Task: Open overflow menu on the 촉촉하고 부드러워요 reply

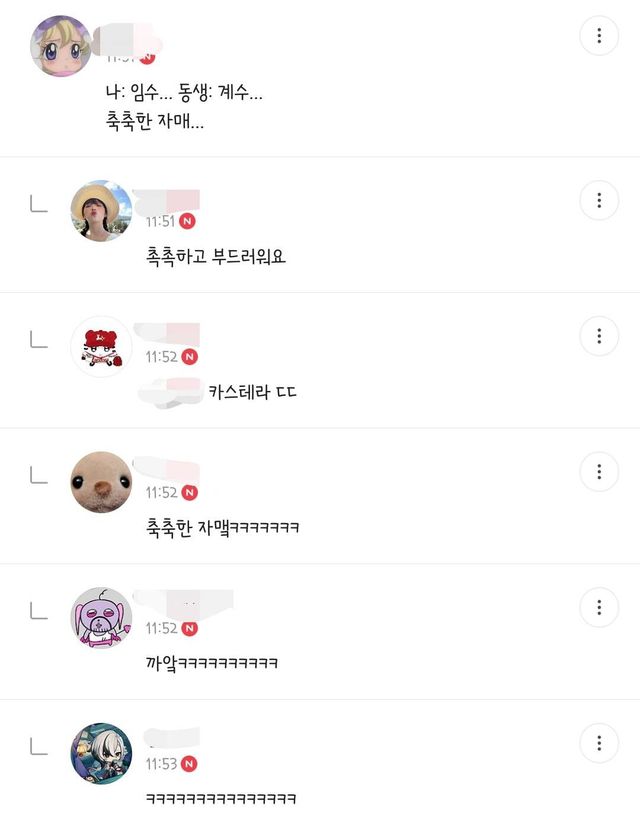Action: pyautogui.click(x=599, y=200)
